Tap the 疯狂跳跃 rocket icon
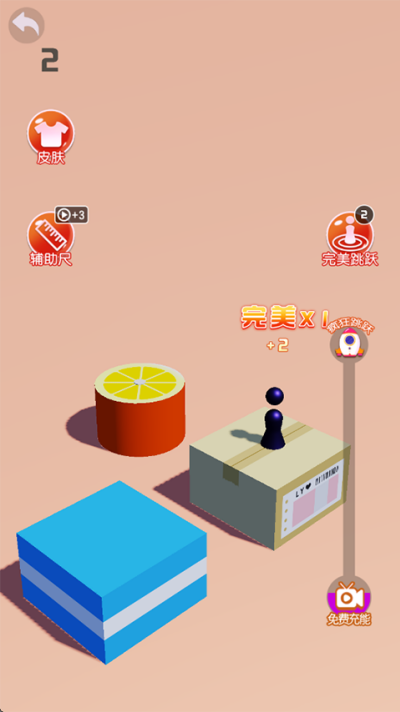 (349, 345)
